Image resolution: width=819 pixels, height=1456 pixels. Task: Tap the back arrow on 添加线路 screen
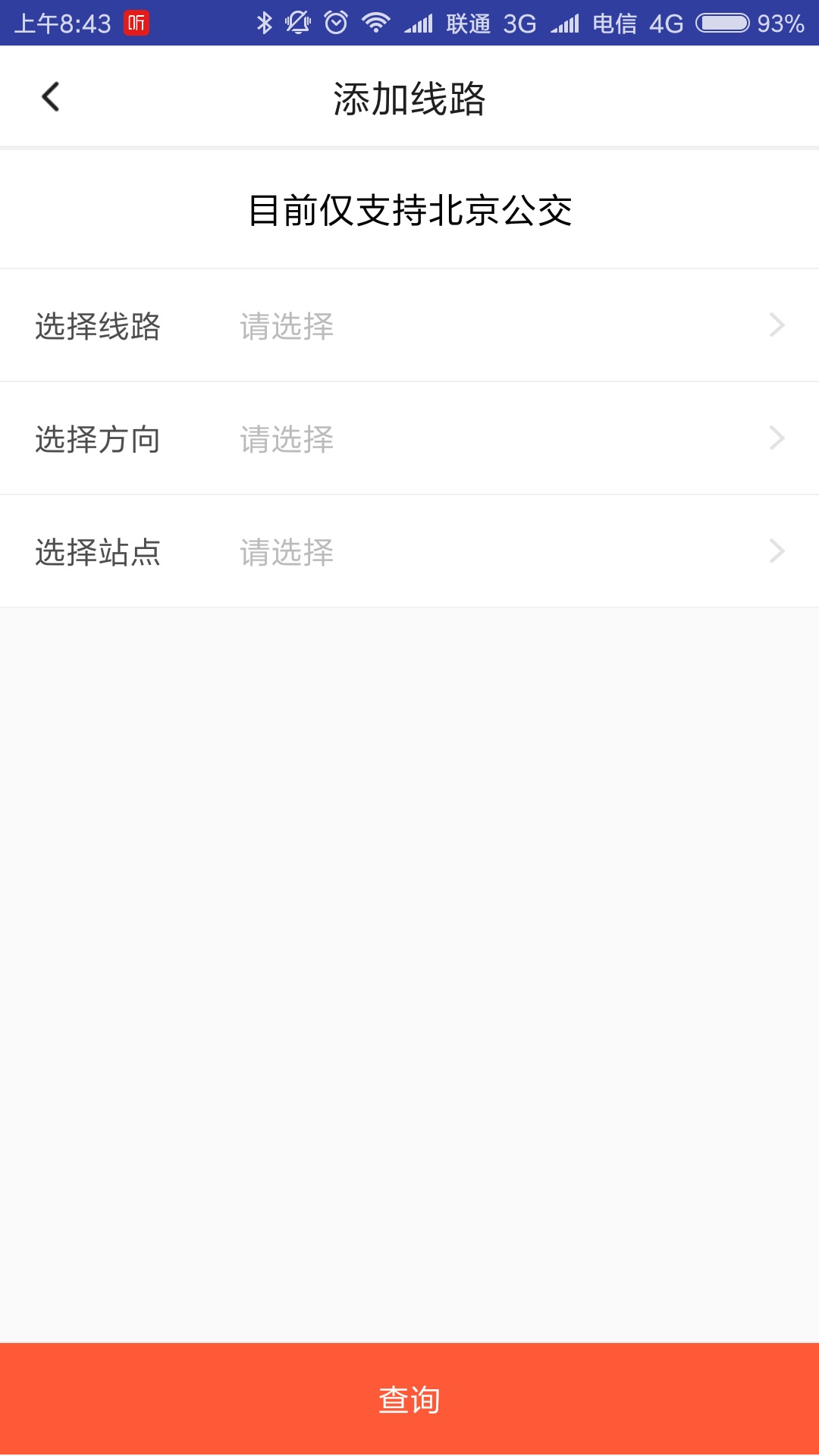click(50, 97)
